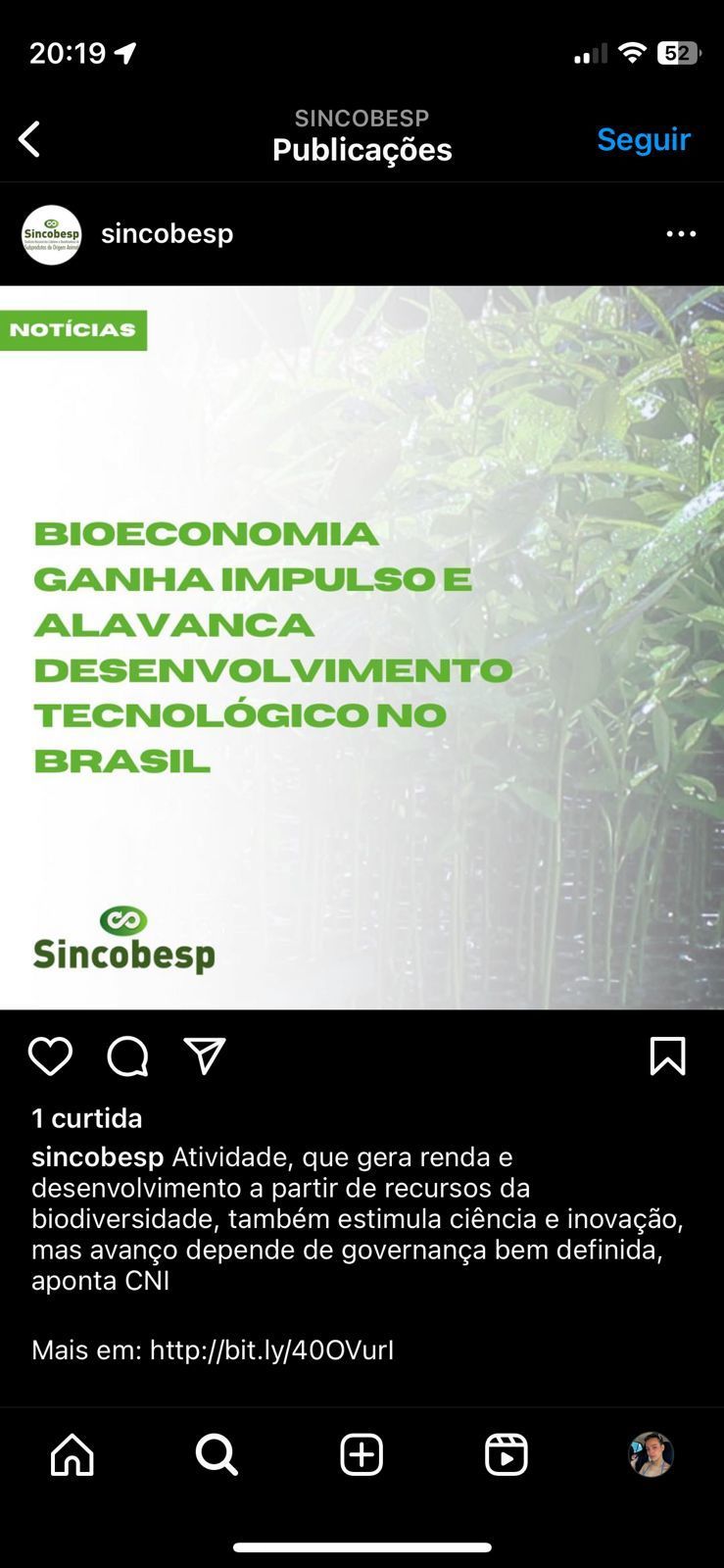Screen dimensions: 724x1568
Task: Follow sincobesp with the Seguir button
Action: [x=644, y=139]
